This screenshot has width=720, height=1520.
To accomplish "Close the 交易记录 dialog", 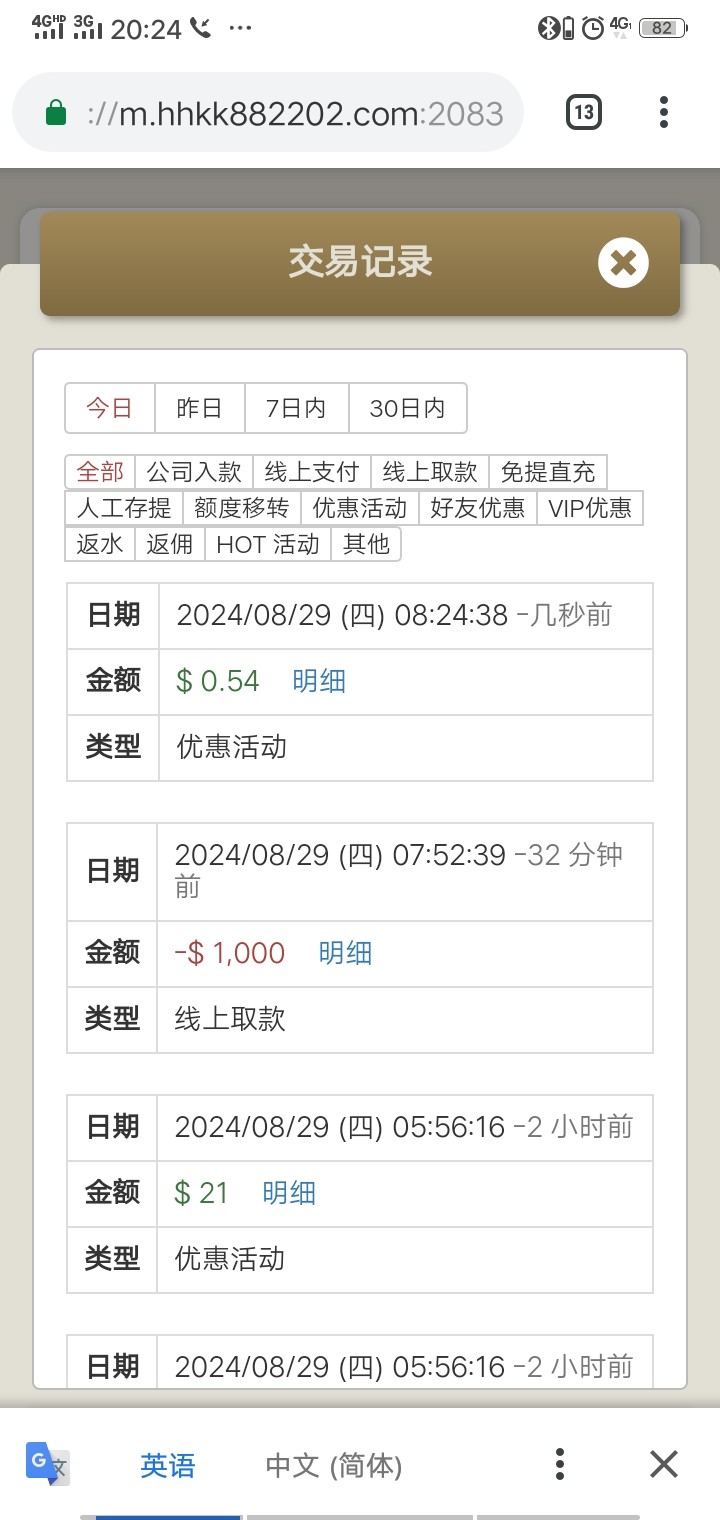I will (x=623, y=263).
